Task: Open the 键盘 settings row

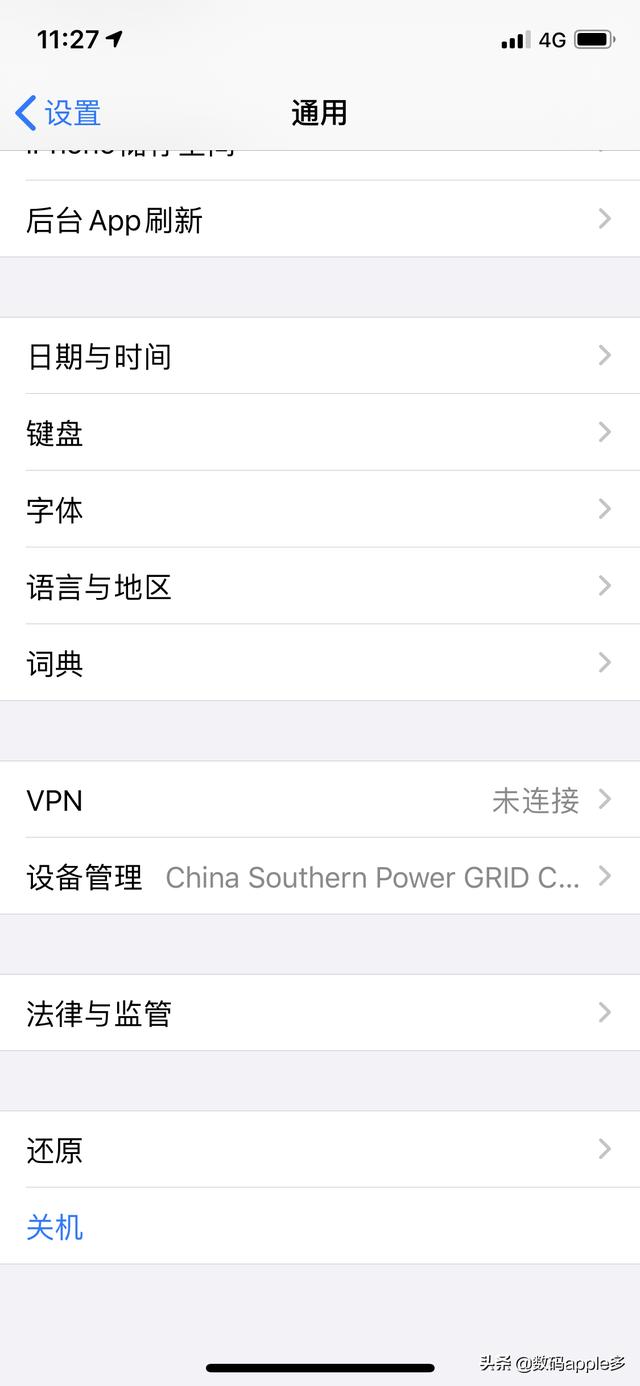Action: [x=320, y=433]
